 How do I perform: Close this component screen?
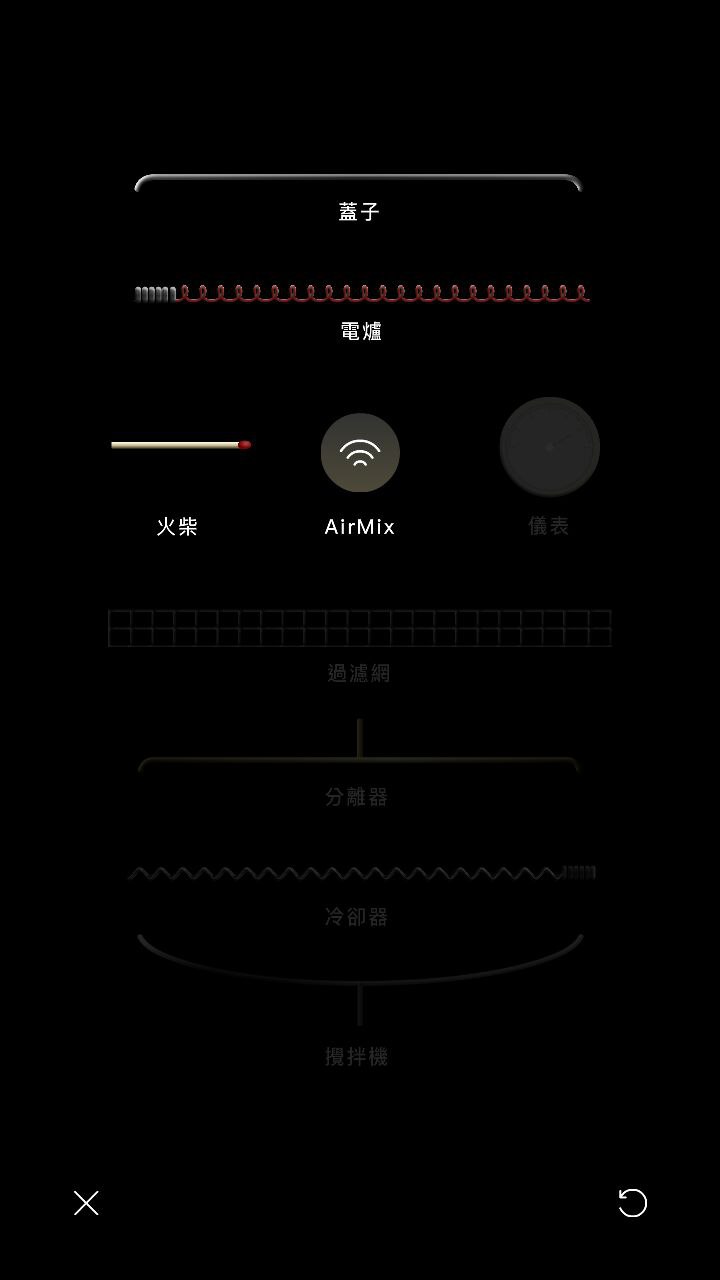[86, 1203]
